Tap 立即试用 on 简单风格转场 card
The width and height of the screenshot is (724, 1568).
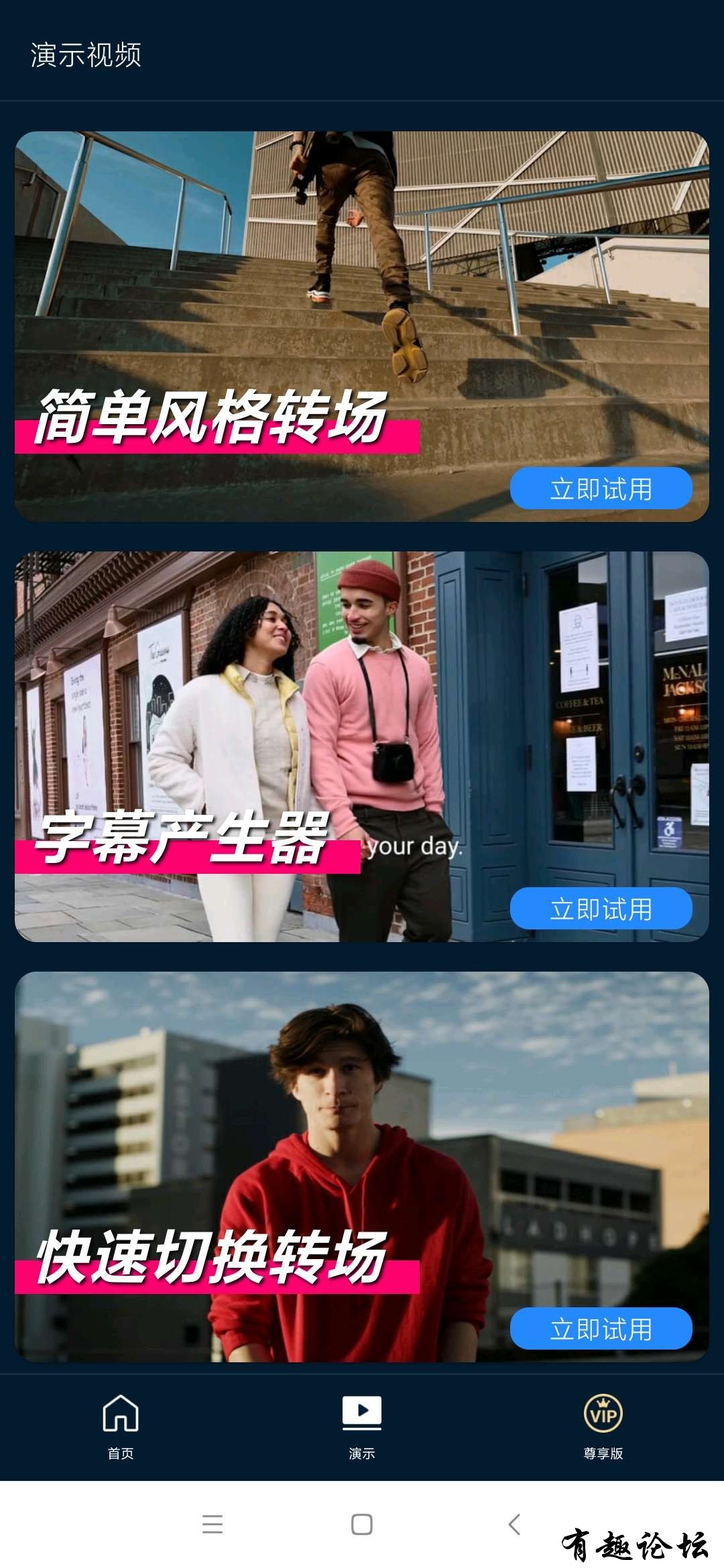pyautogui.click(x=601, y=488)
